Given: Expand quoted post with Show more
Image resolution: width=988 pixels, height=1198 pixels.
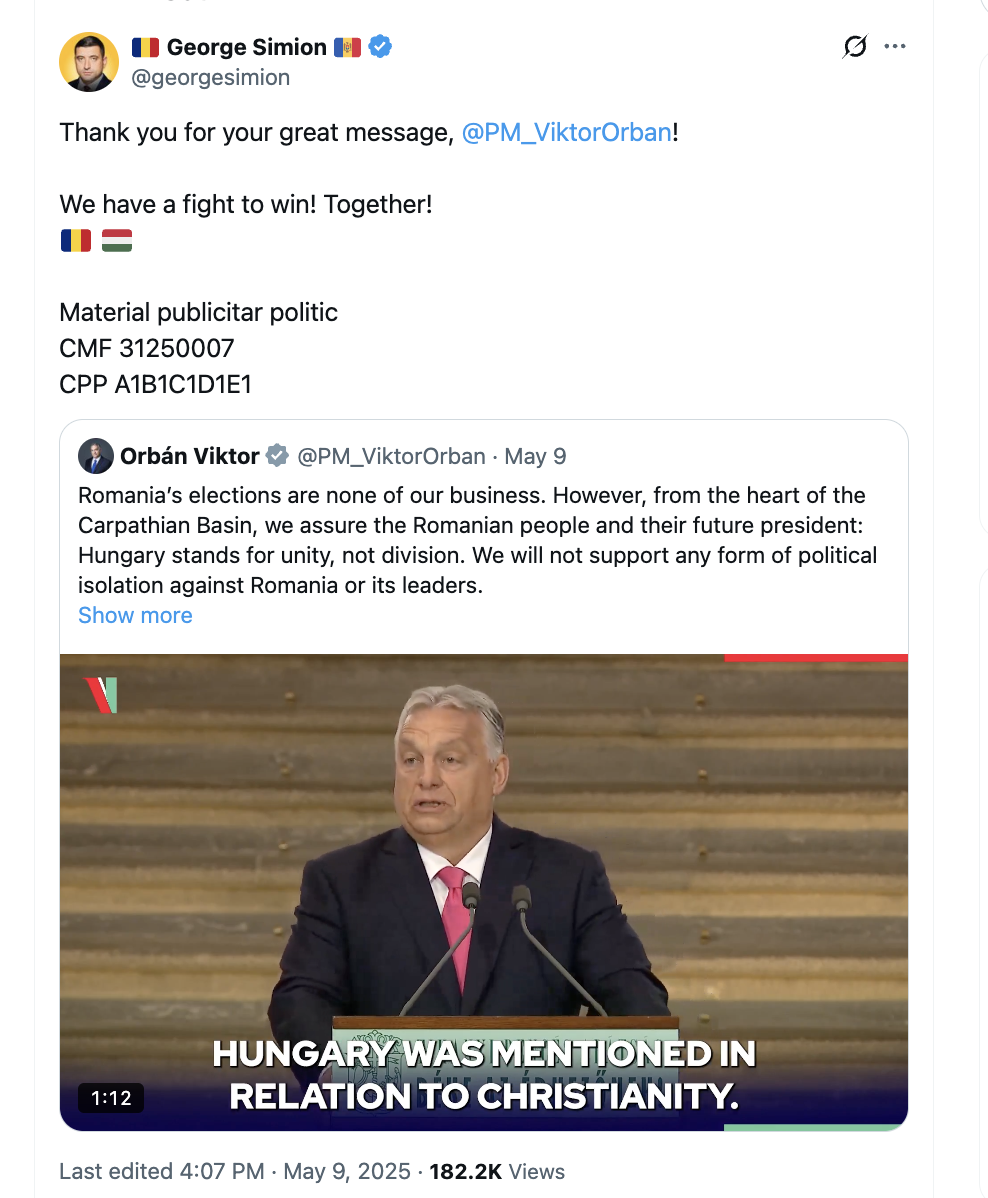Looking at the screenshot, I should (135, 615).
